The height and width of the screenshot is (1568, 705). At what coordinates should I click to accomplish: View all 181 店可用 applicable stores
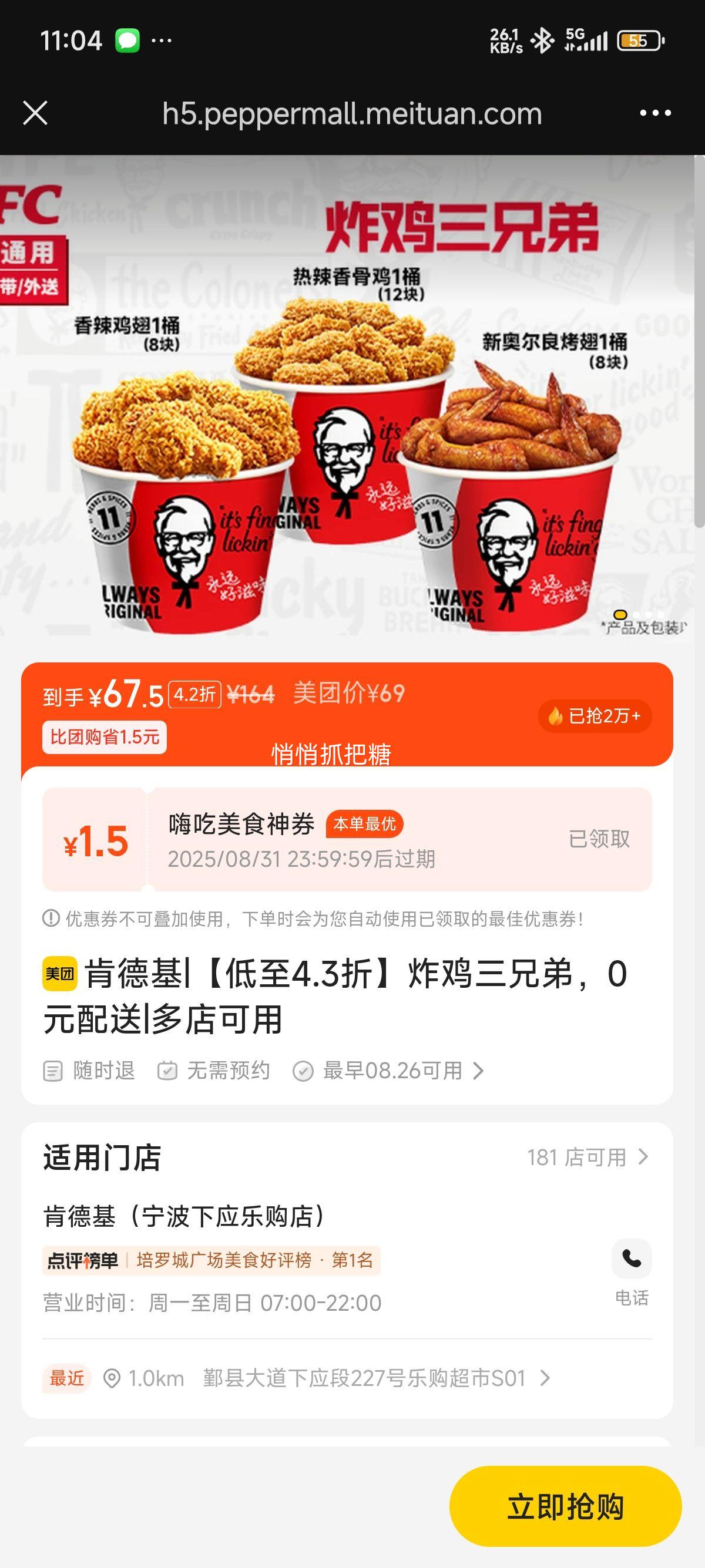(587, 1157)
